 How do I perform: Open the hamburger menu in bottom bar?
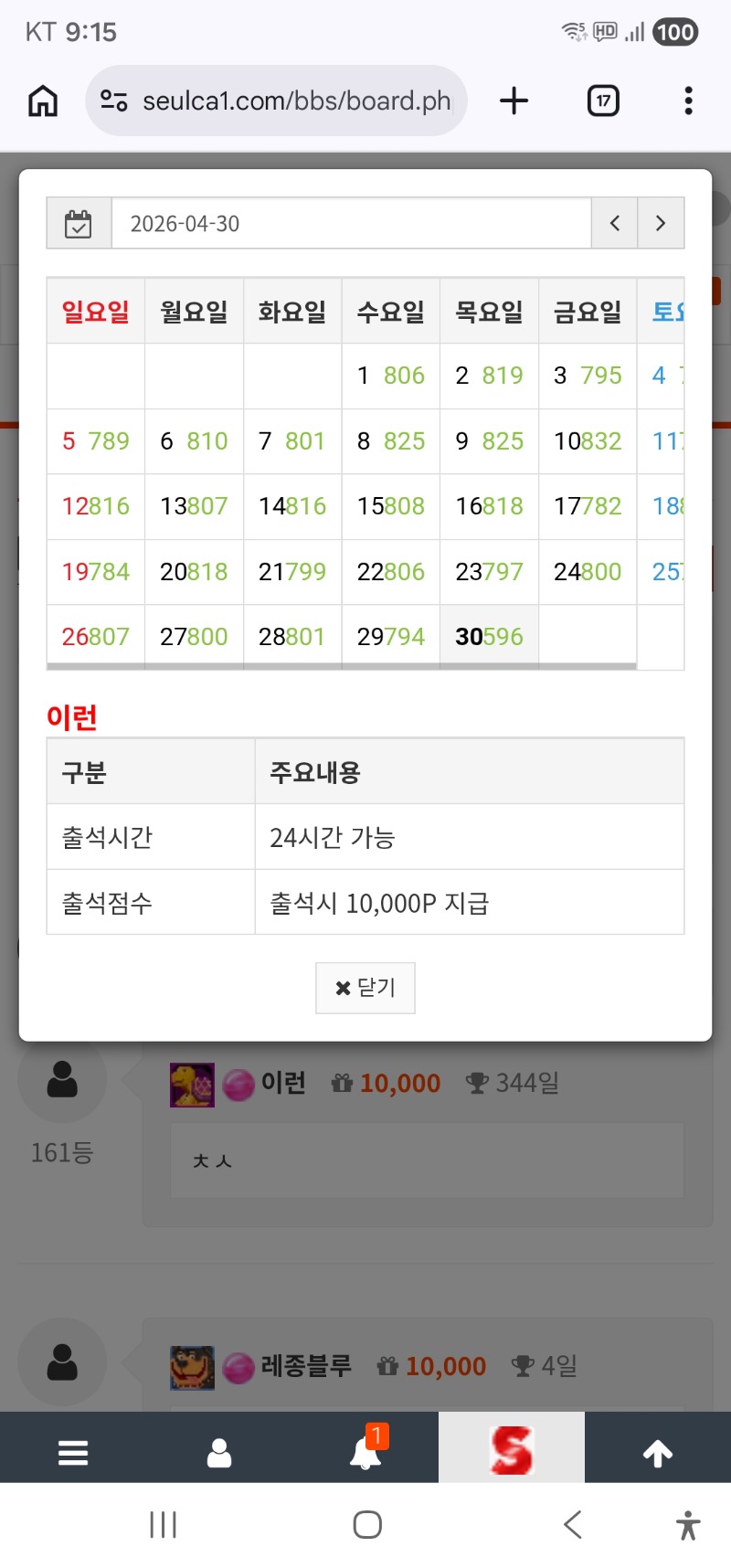point(73,1452)
